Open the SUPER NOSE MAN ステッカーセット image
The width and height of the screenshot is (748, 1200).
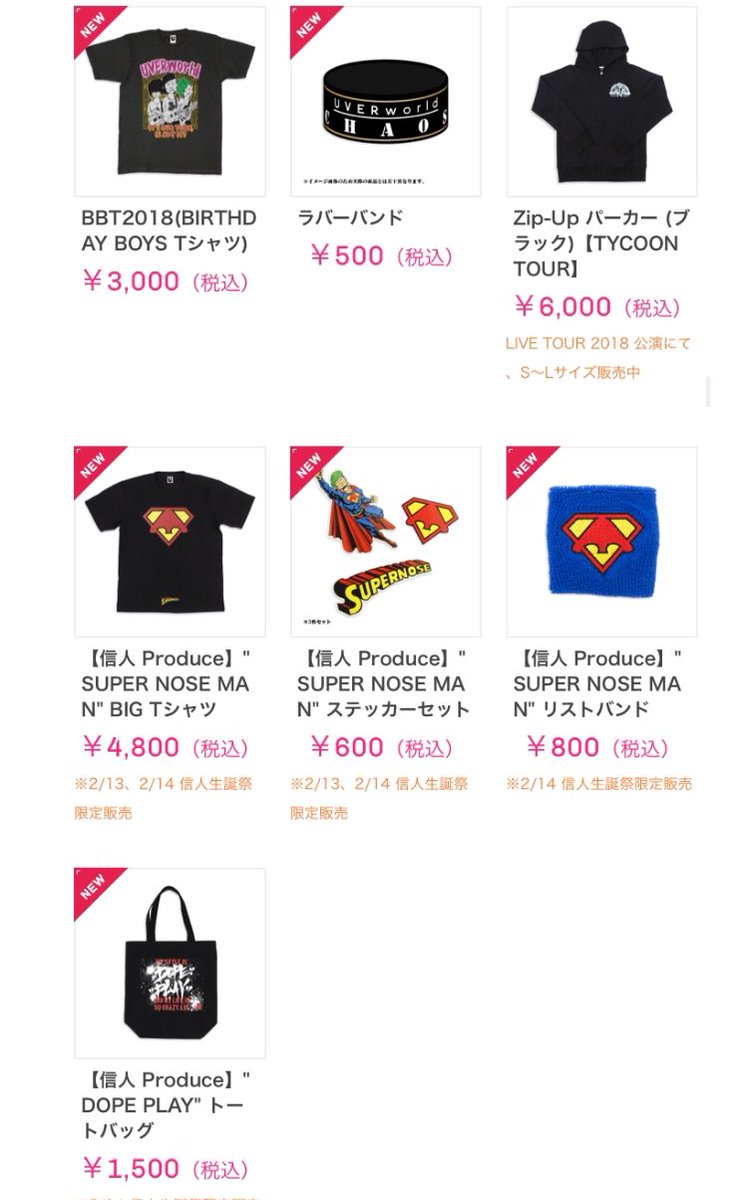click(383, 541)
